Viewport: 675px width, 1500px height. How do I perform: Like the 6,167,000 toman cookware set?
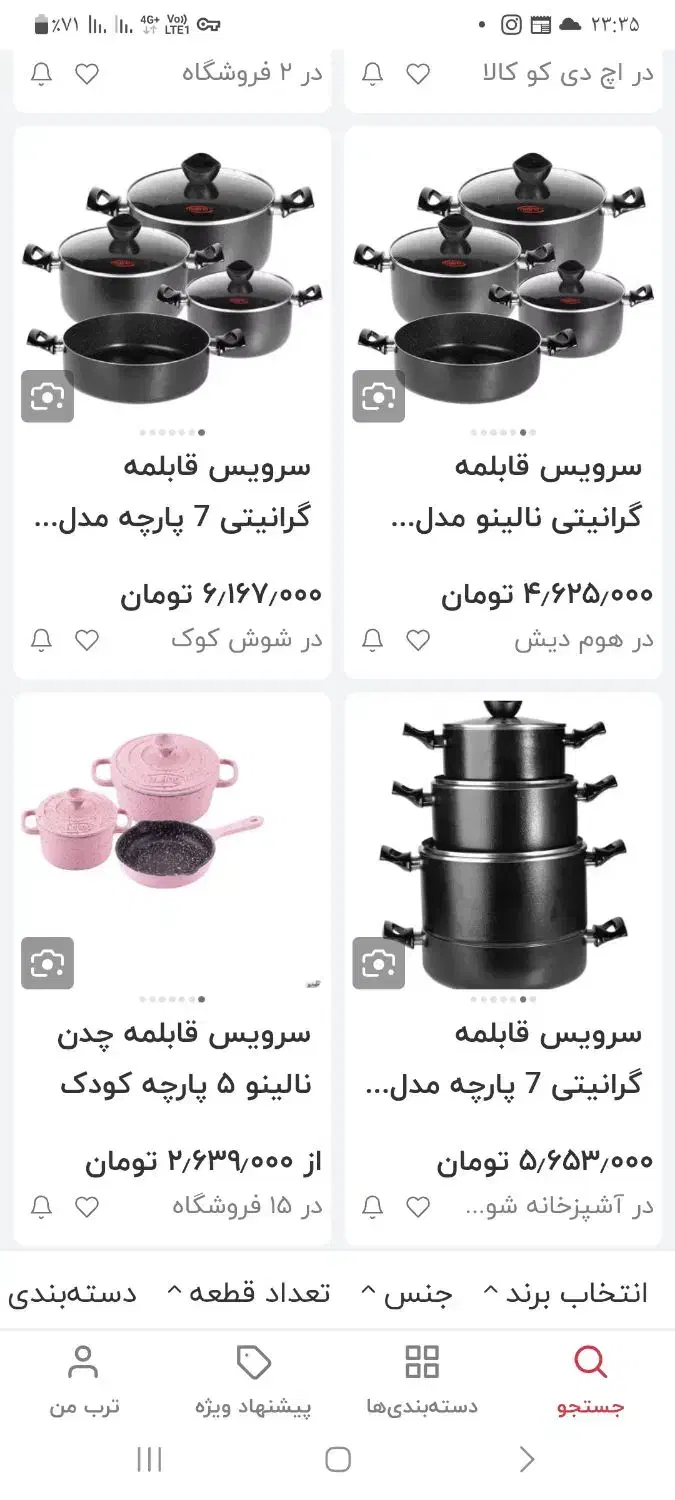(x=88, y=640)
